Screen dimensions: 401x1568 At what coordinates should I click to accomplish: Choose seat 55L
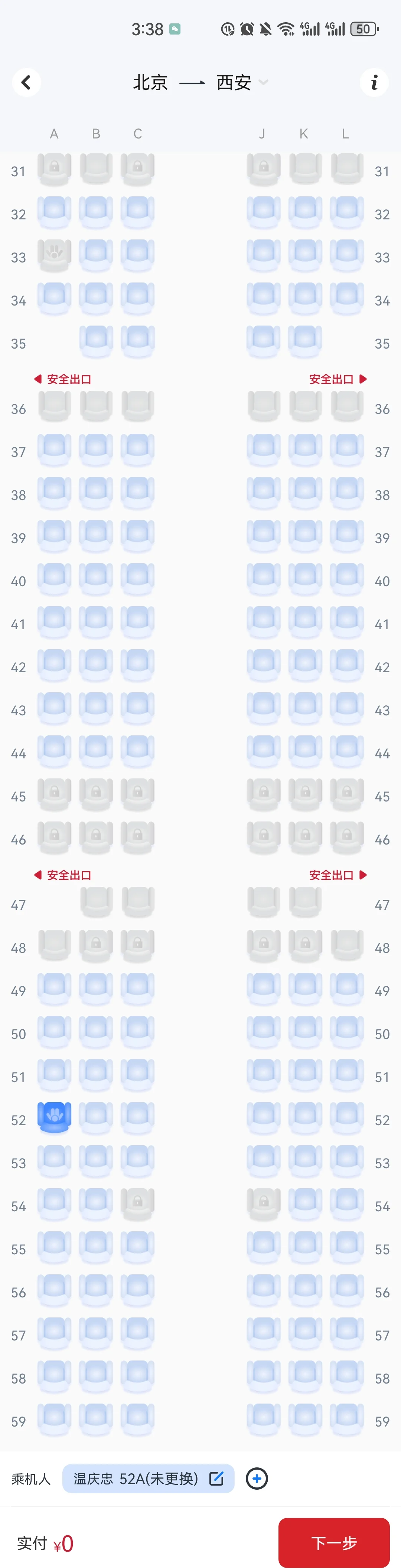[346, 1246]
